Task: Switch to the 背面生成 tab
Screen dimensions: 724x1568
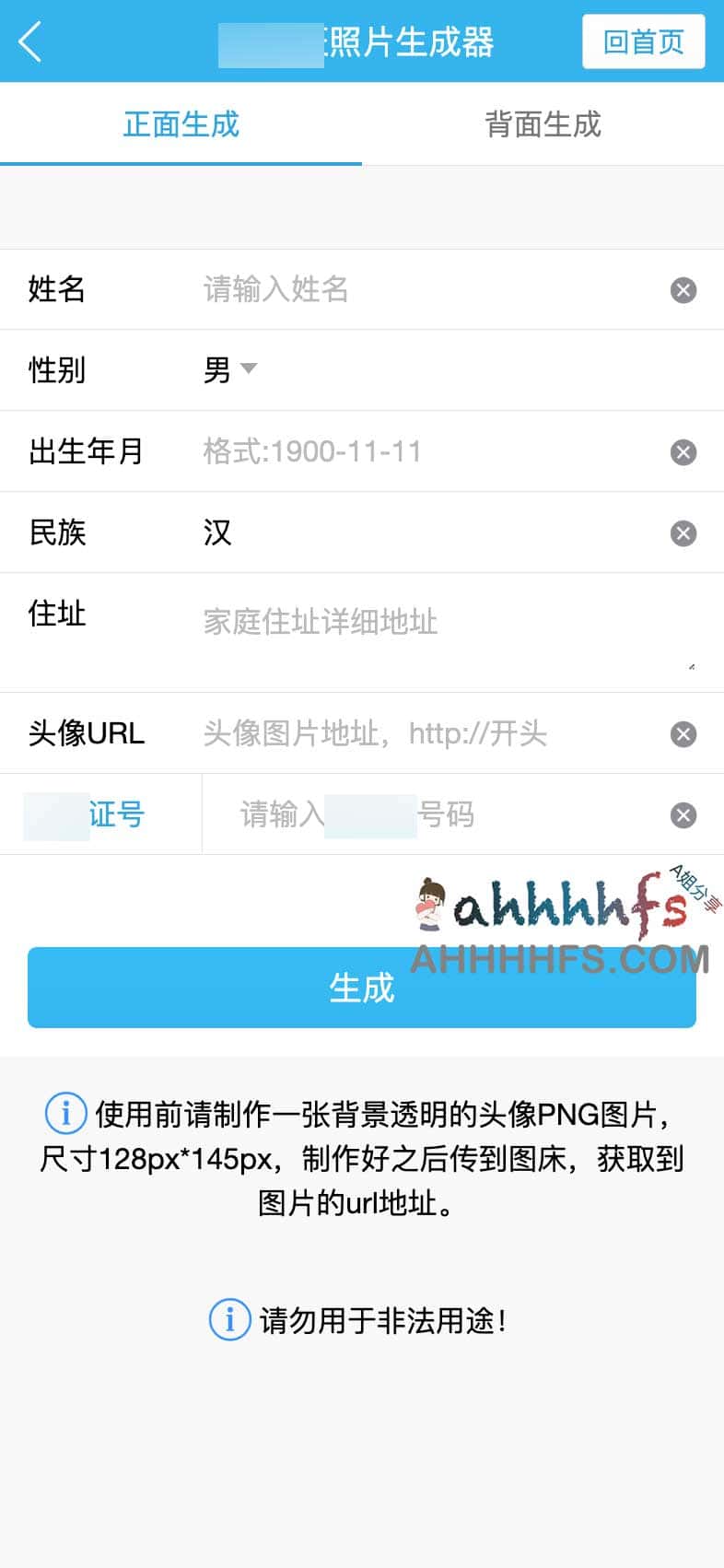Action: click(543, 124)
